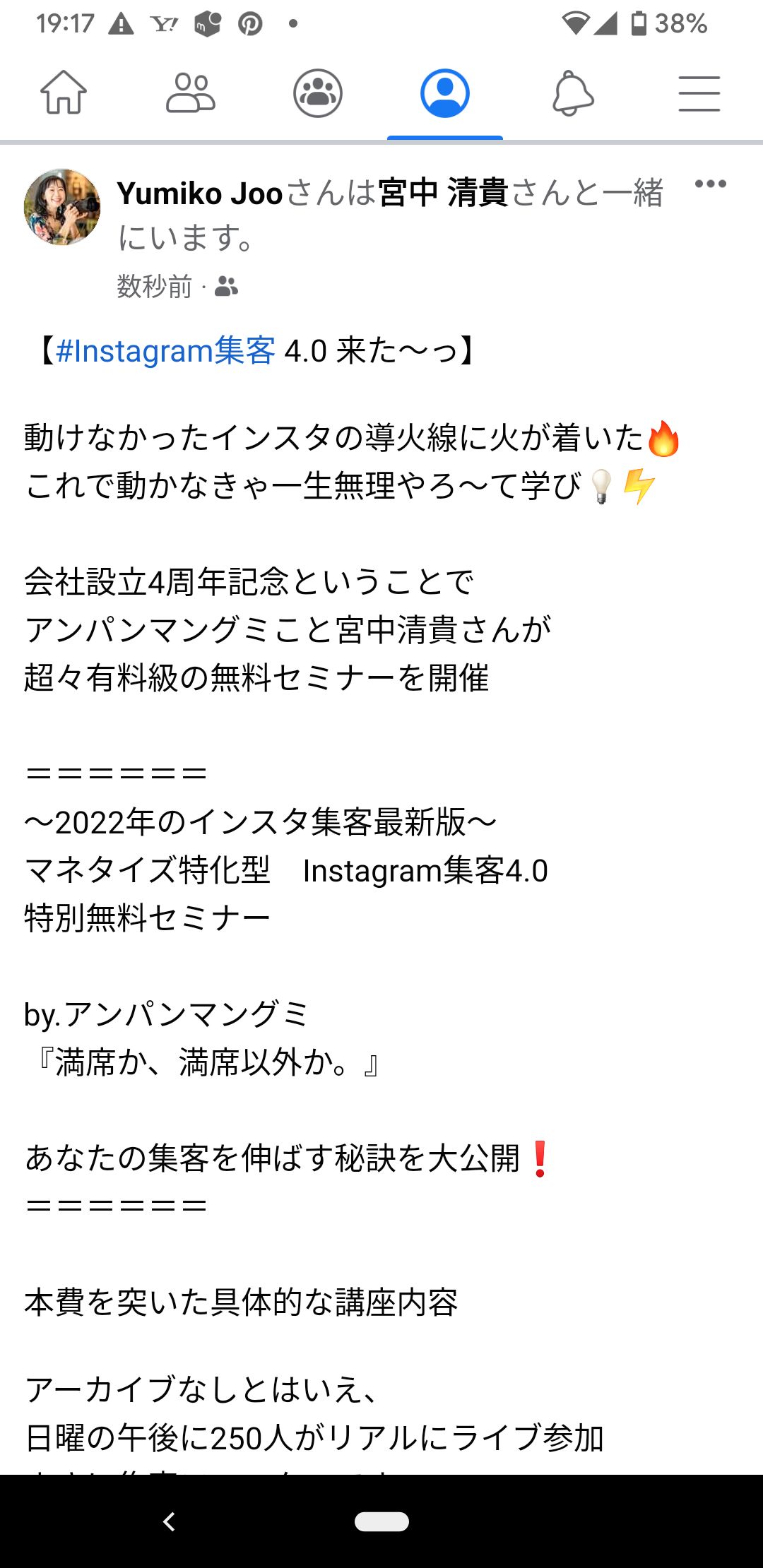Tap the system back arrow

coord(169,1521)
